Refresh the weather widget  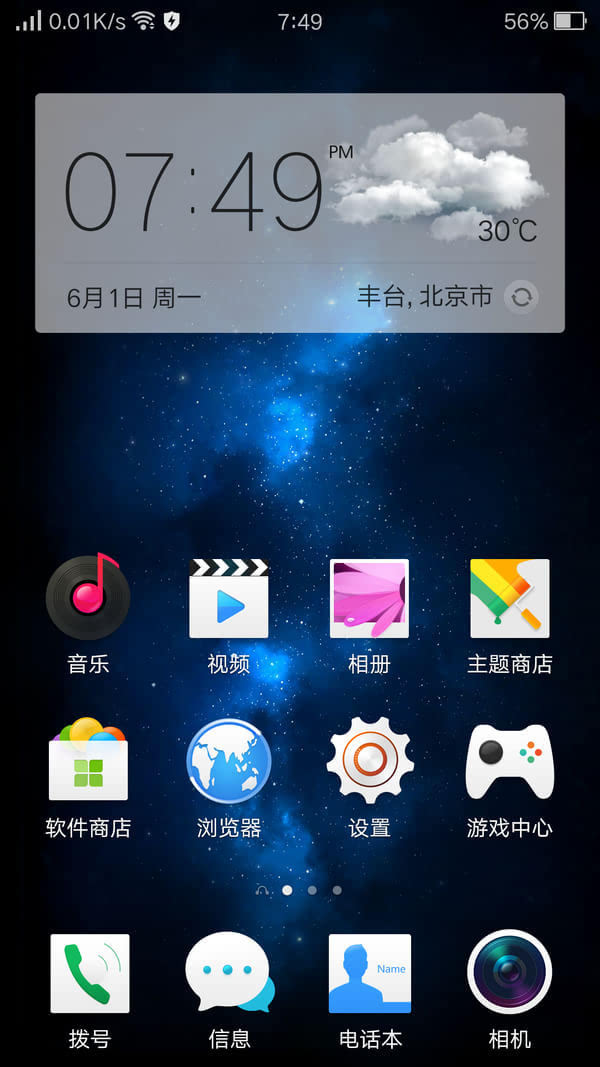[521, 297]
